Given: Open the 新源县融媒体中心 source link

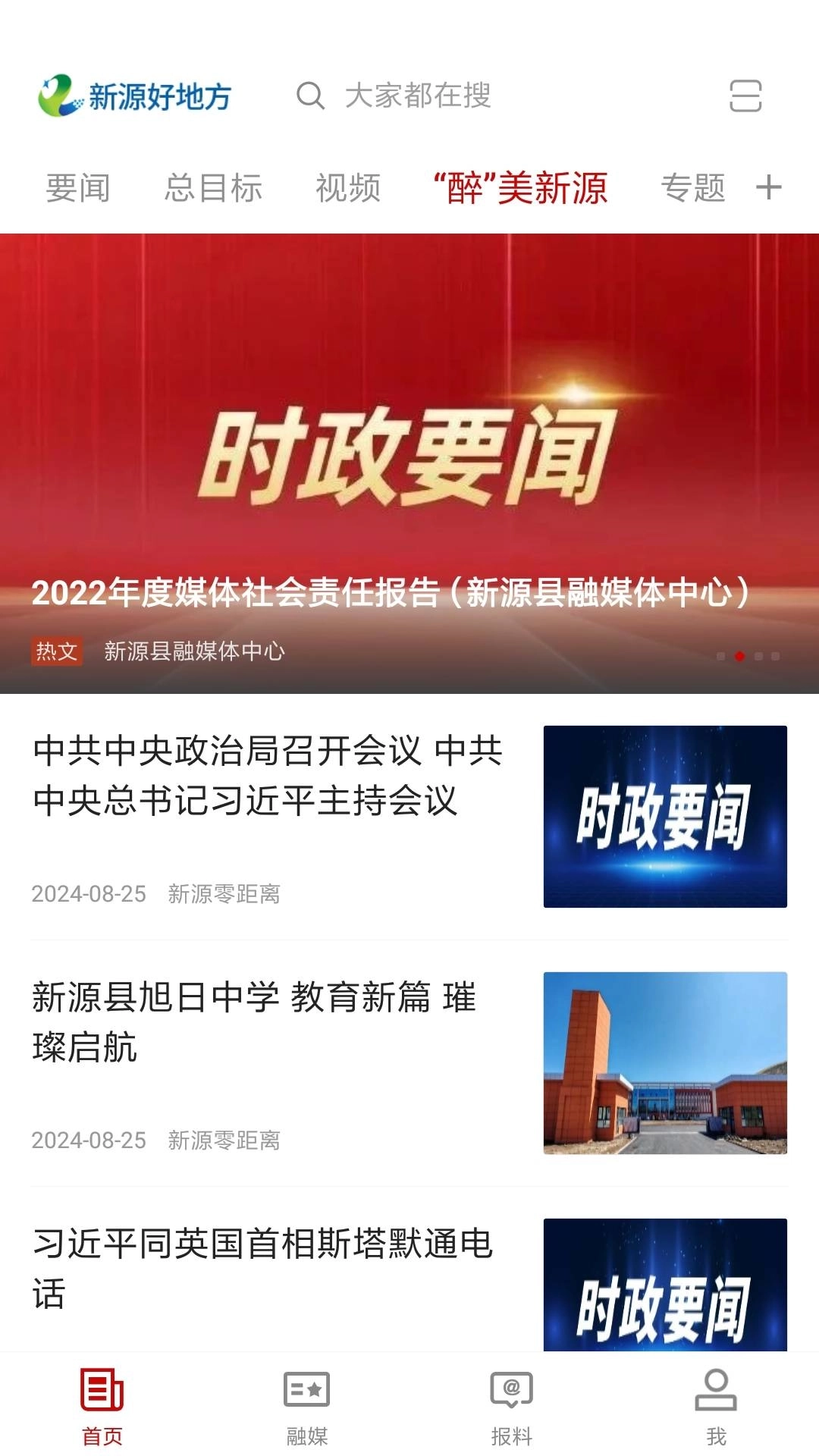Looking at the screenshot, I should (196, 650).
